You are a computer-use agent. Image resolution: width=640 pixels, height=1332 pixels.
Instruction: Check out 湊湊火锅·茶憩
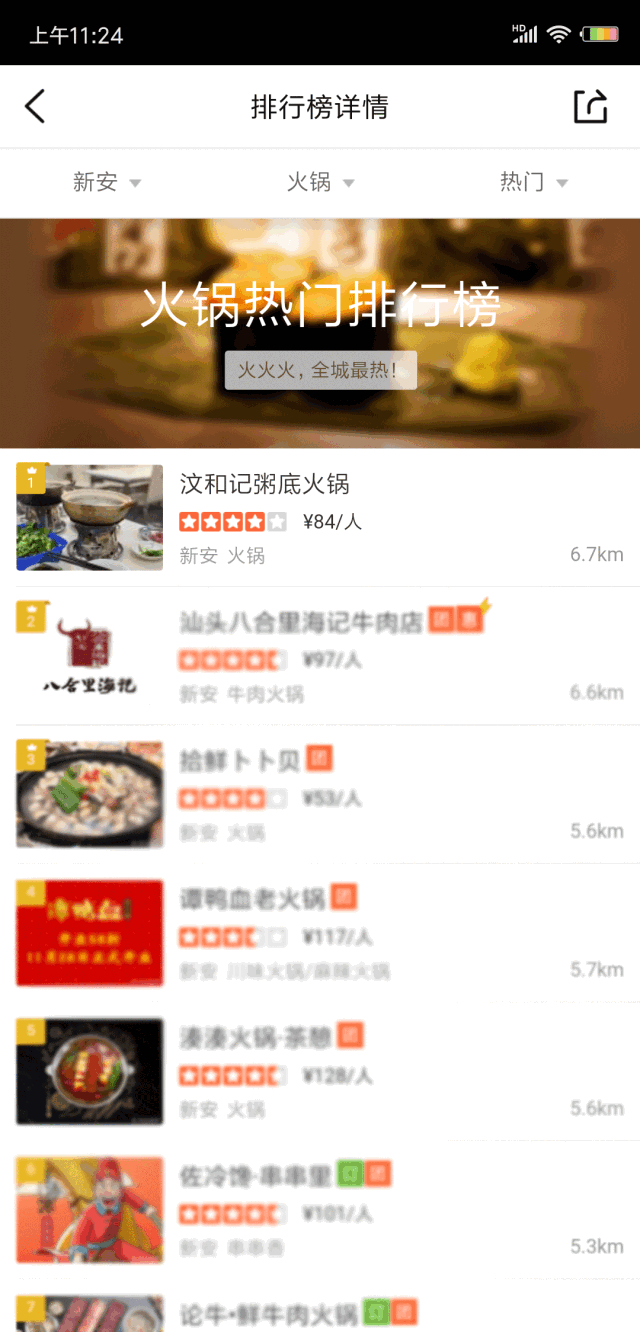(x=320, y=1072)
